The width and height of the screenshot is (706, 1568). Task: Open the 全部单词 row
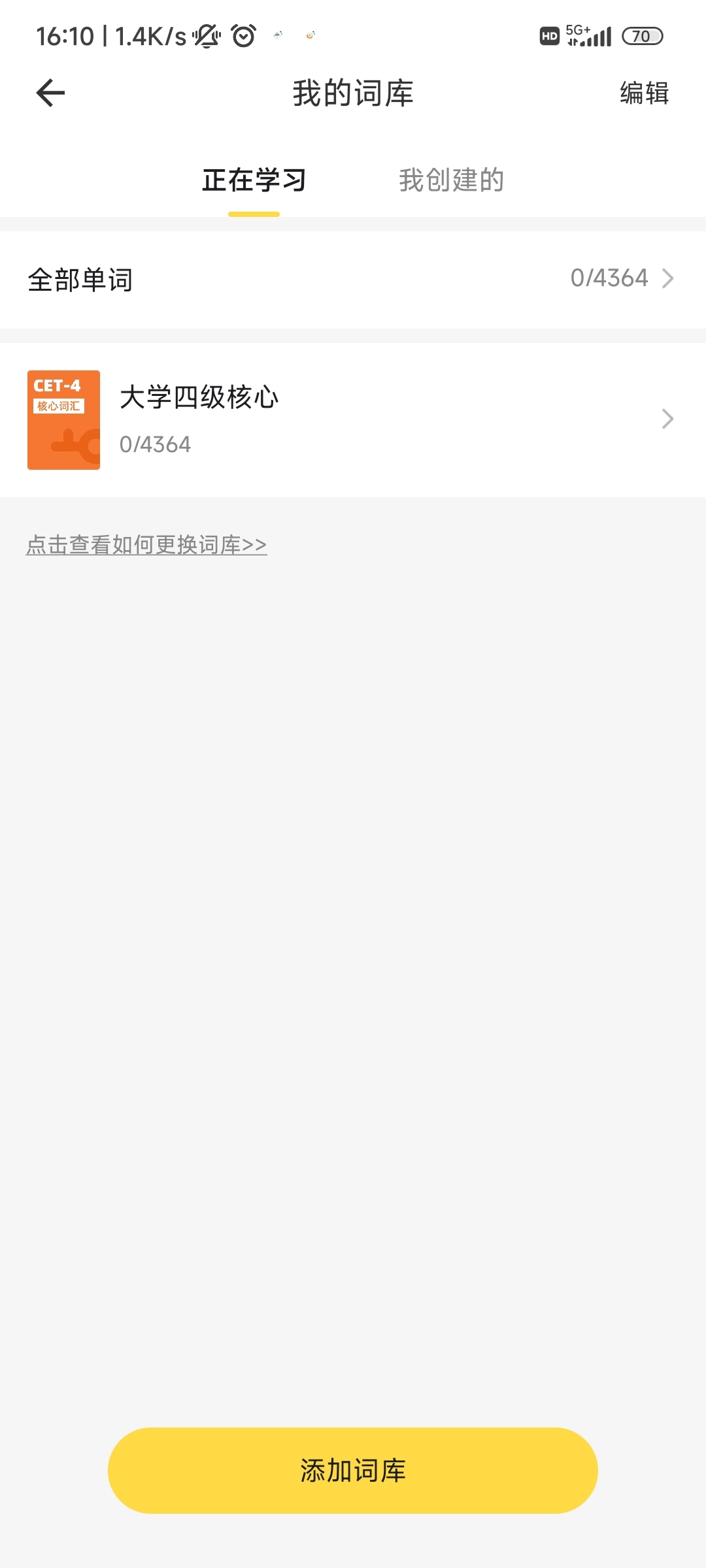[353, 280]
